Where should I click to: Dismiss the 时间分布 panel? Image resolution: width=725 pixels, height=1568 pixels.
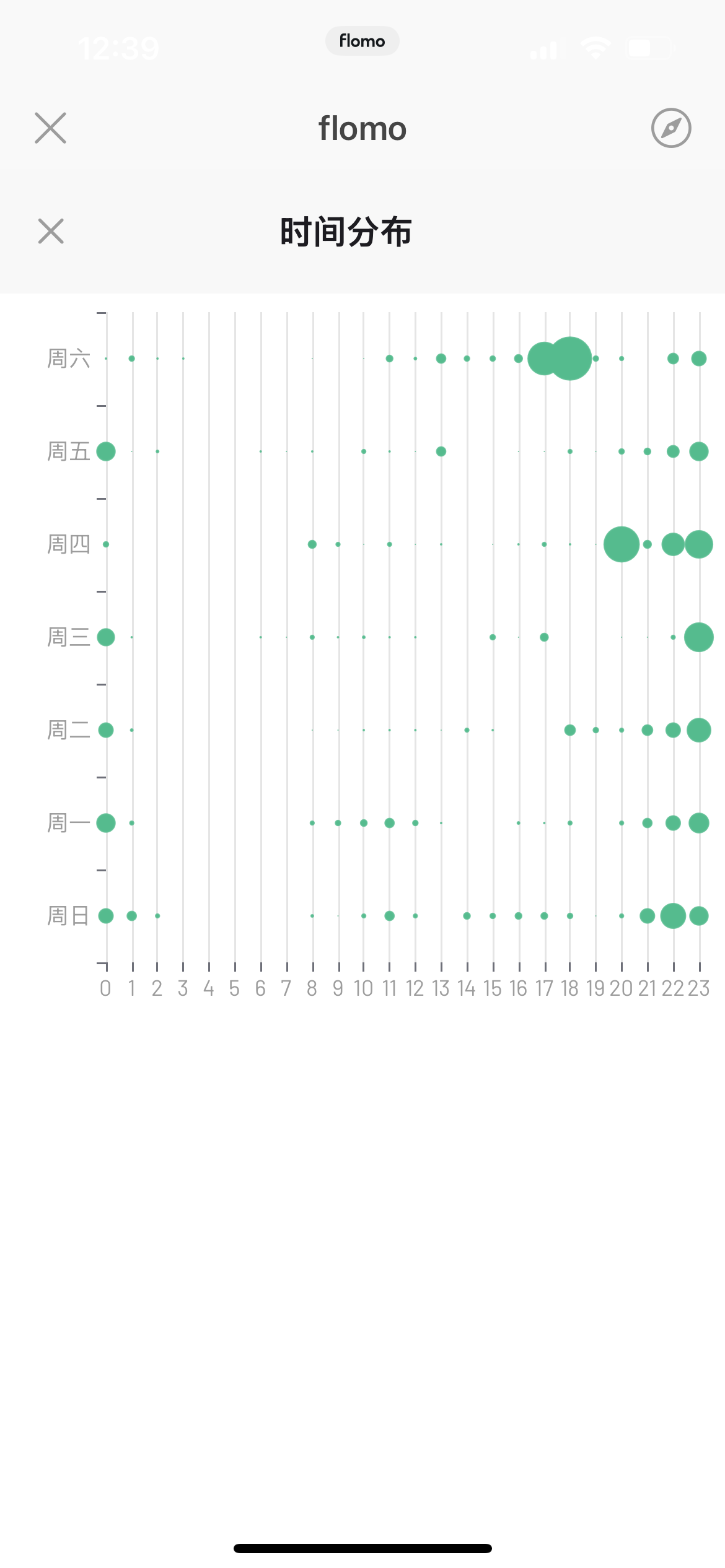[x=51, y=231]
